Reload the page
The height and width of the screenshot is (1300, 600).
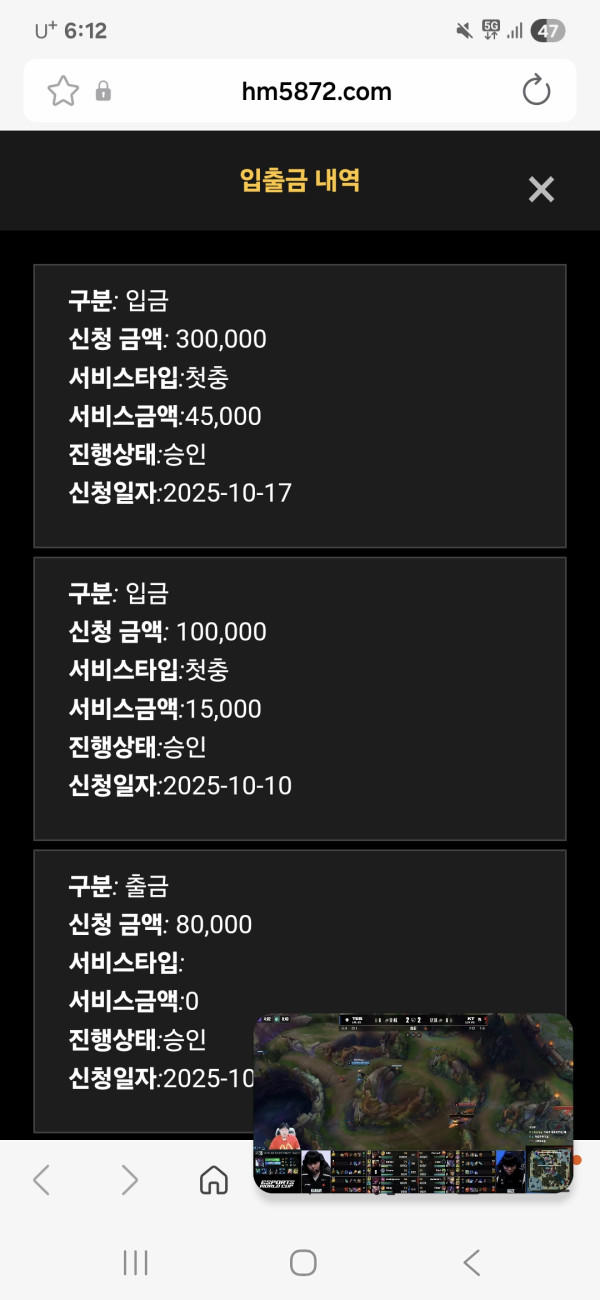click(537, 91)
